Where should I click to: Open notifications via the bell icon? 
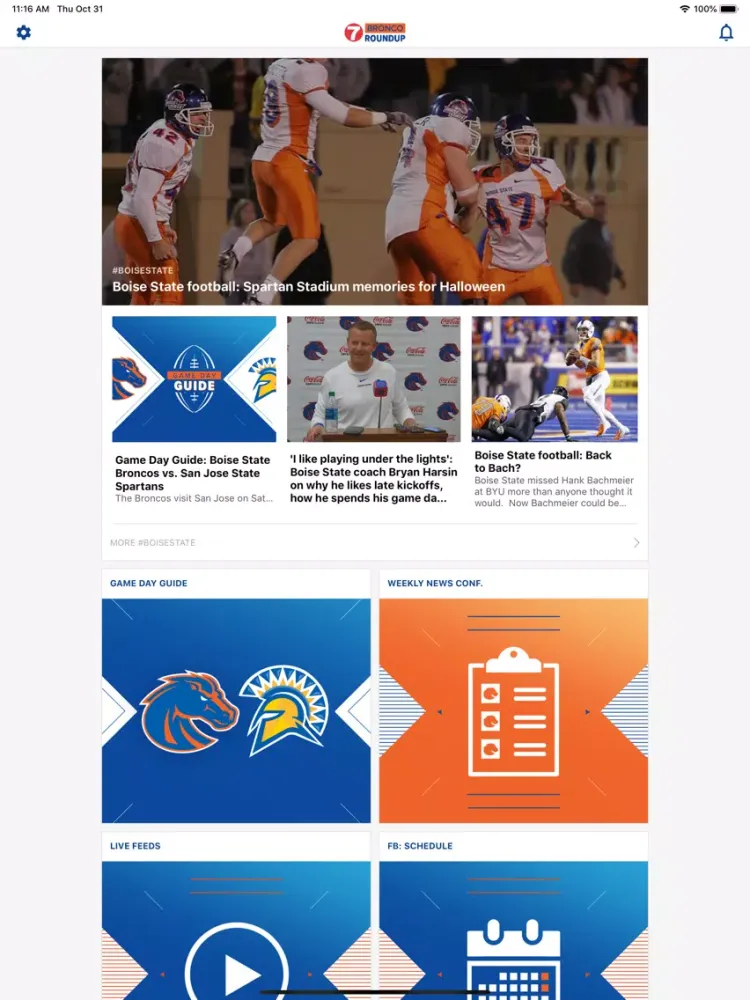[727, 31]
